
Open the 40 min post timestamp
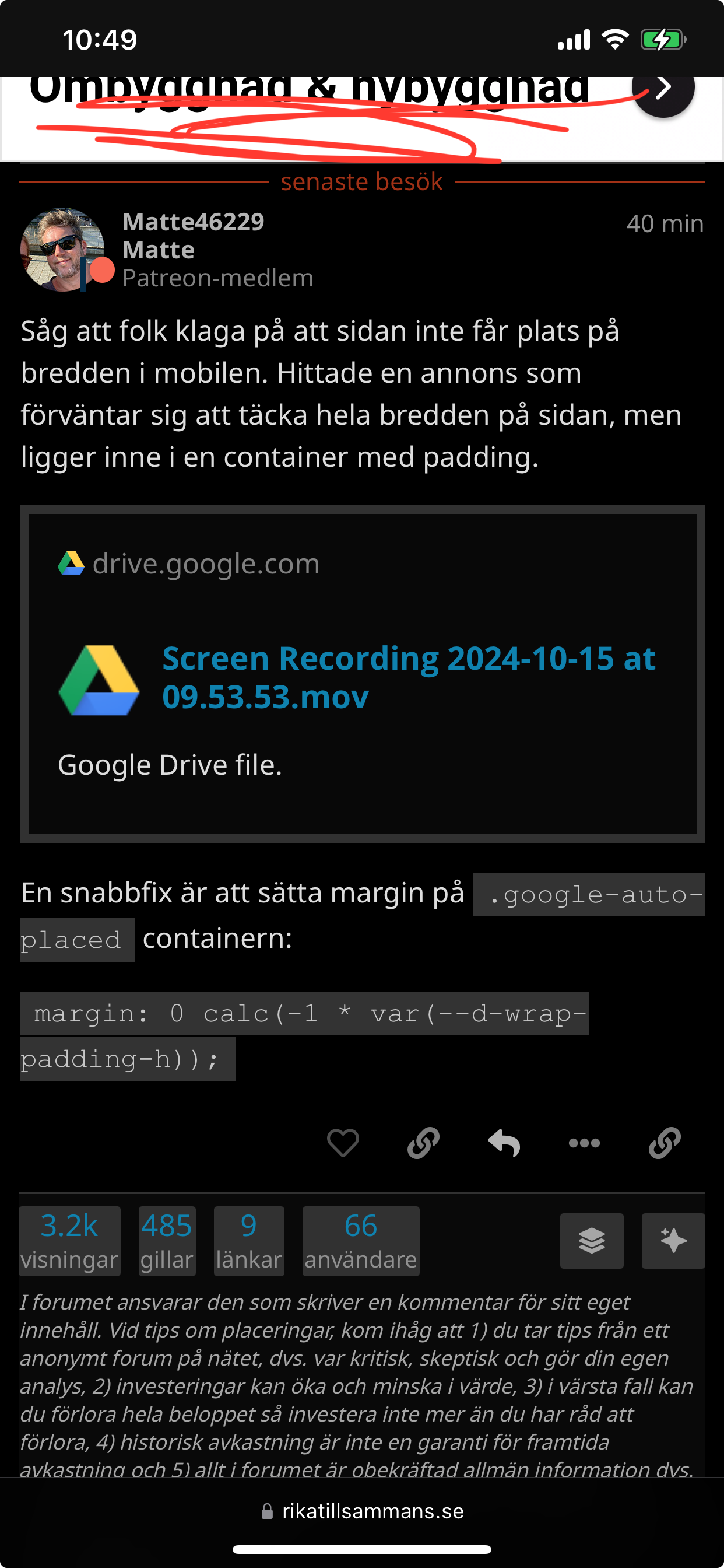665,224
